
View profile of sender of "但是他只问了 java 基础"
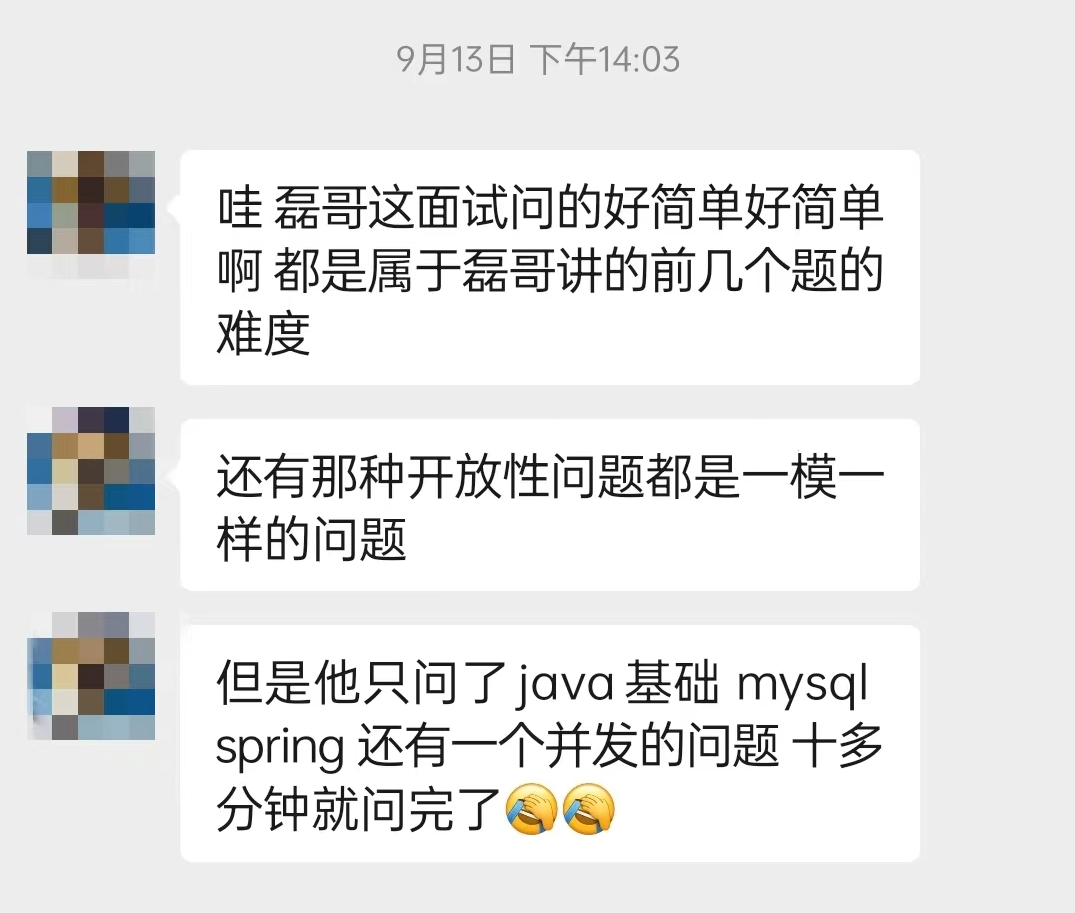coord(90,677)
